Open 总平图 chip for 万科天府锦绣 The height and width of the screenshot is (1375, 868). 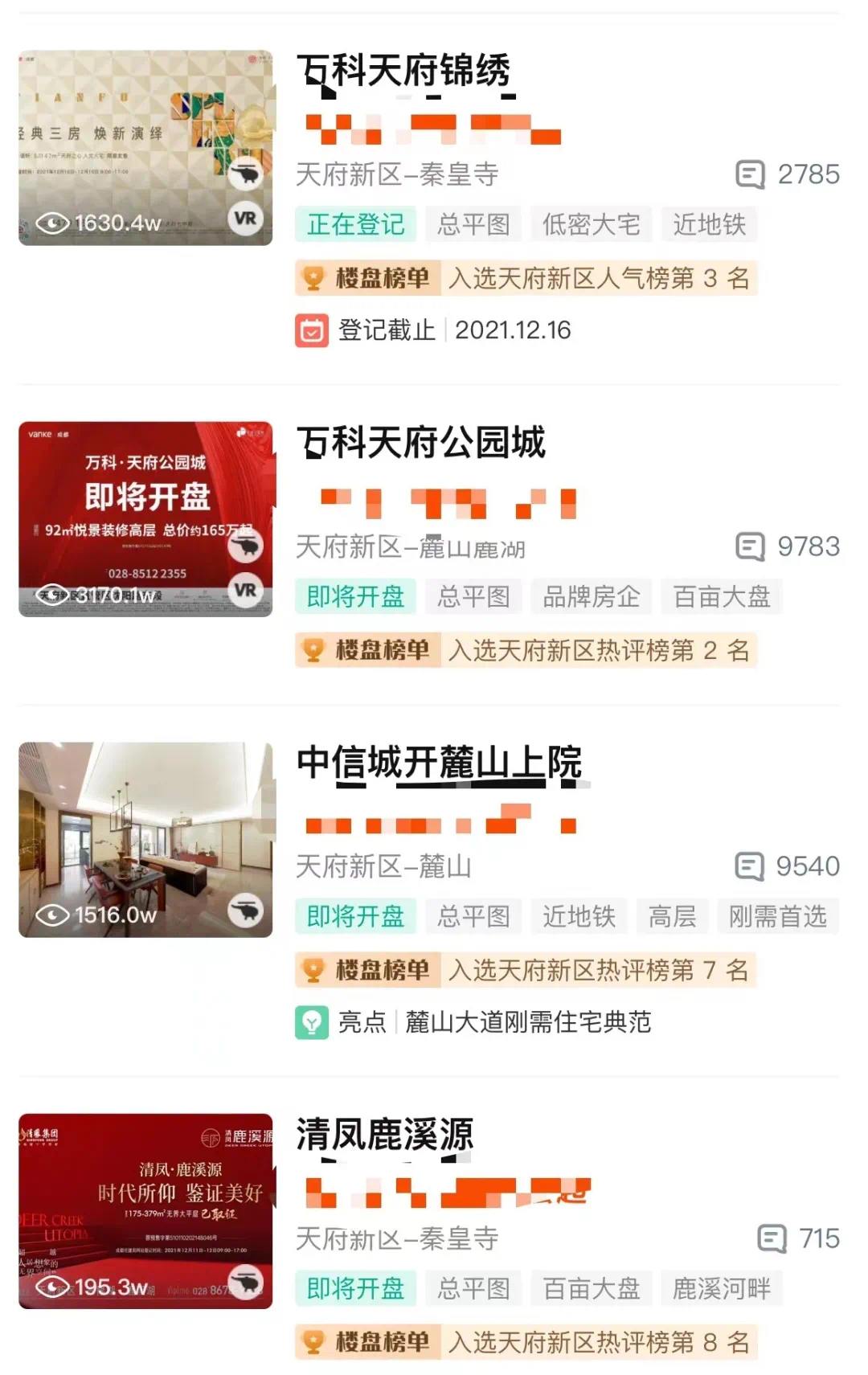coord(473,224)
